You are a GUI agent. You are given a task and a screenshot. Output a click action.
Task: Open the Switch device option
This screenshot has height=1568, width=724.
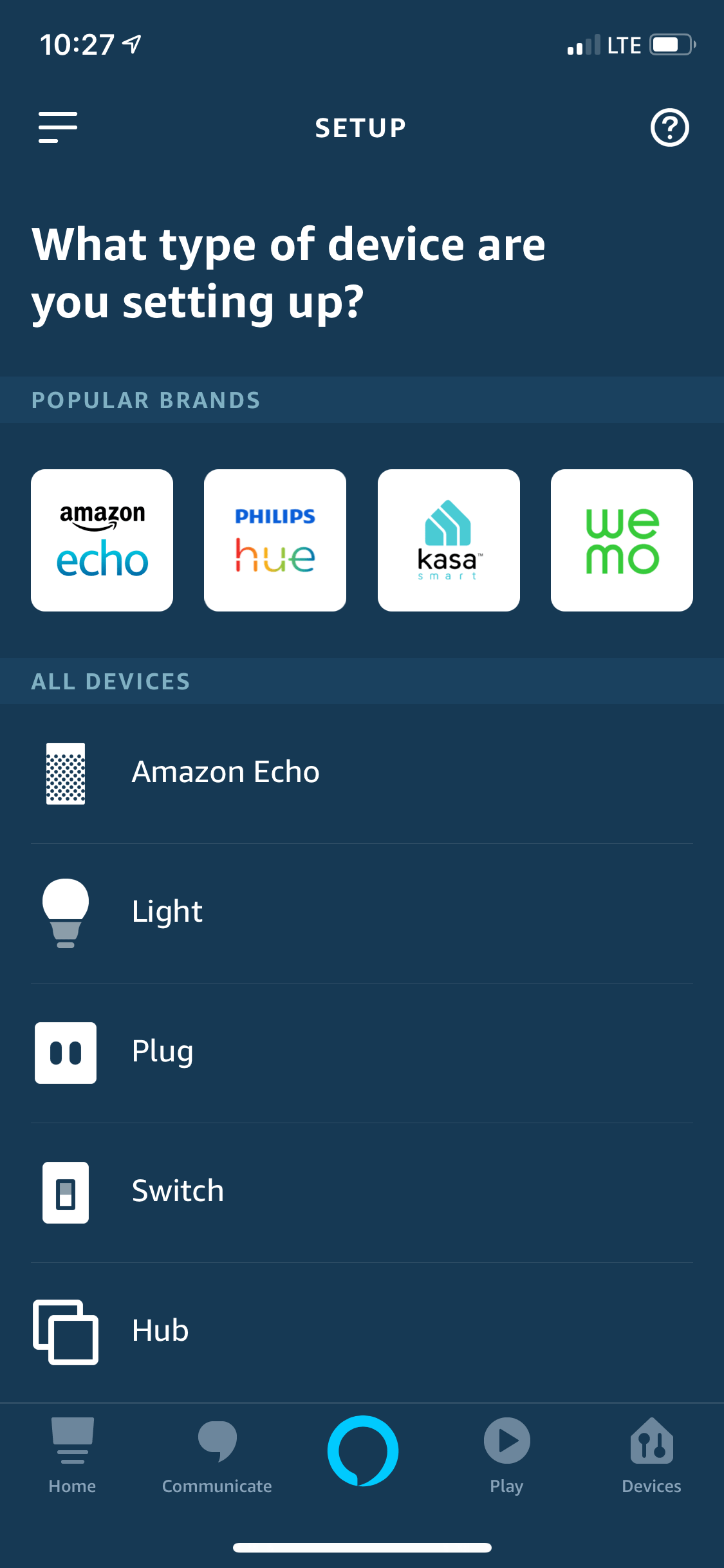click(362, 1192)
